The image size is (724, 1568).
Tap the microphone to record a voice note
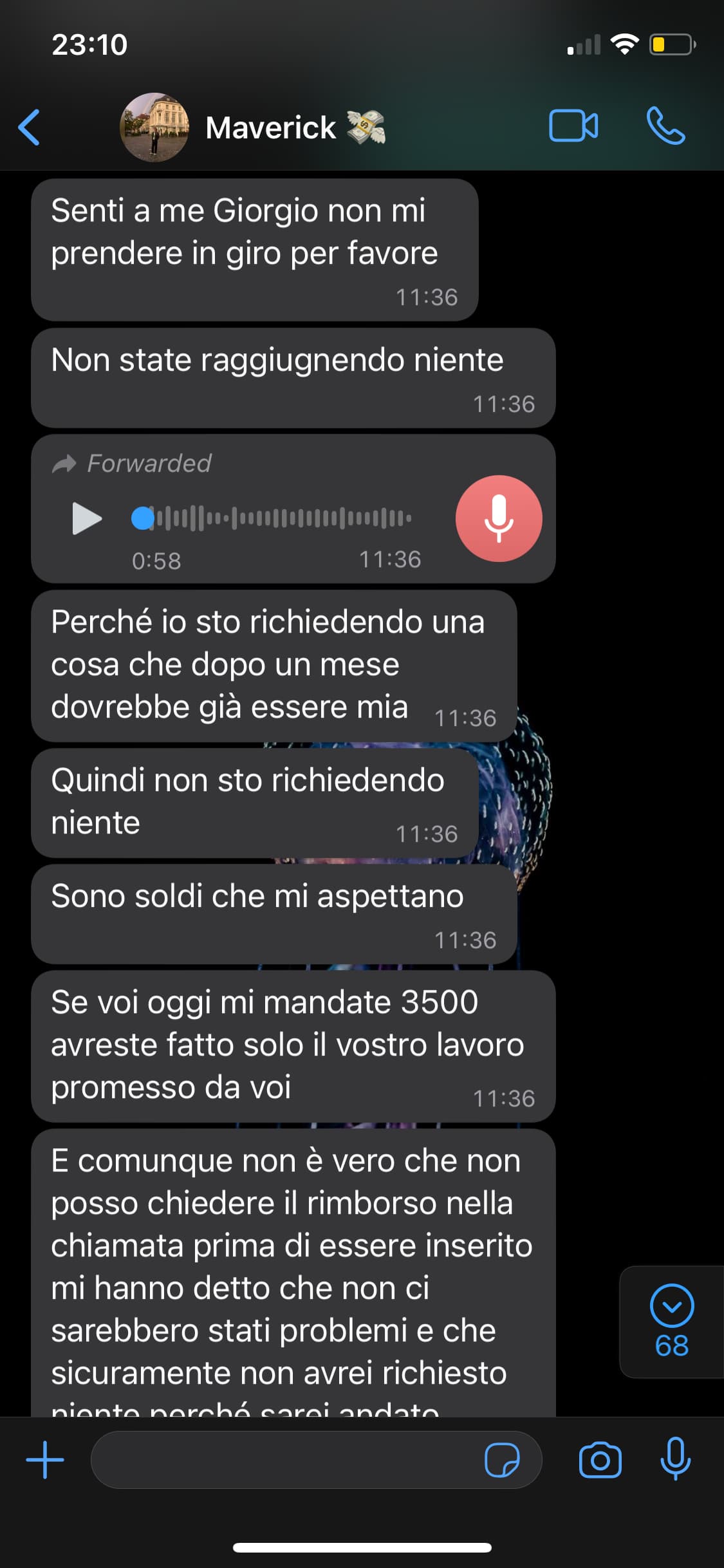pyautogui.click(x=675, y=1459)
